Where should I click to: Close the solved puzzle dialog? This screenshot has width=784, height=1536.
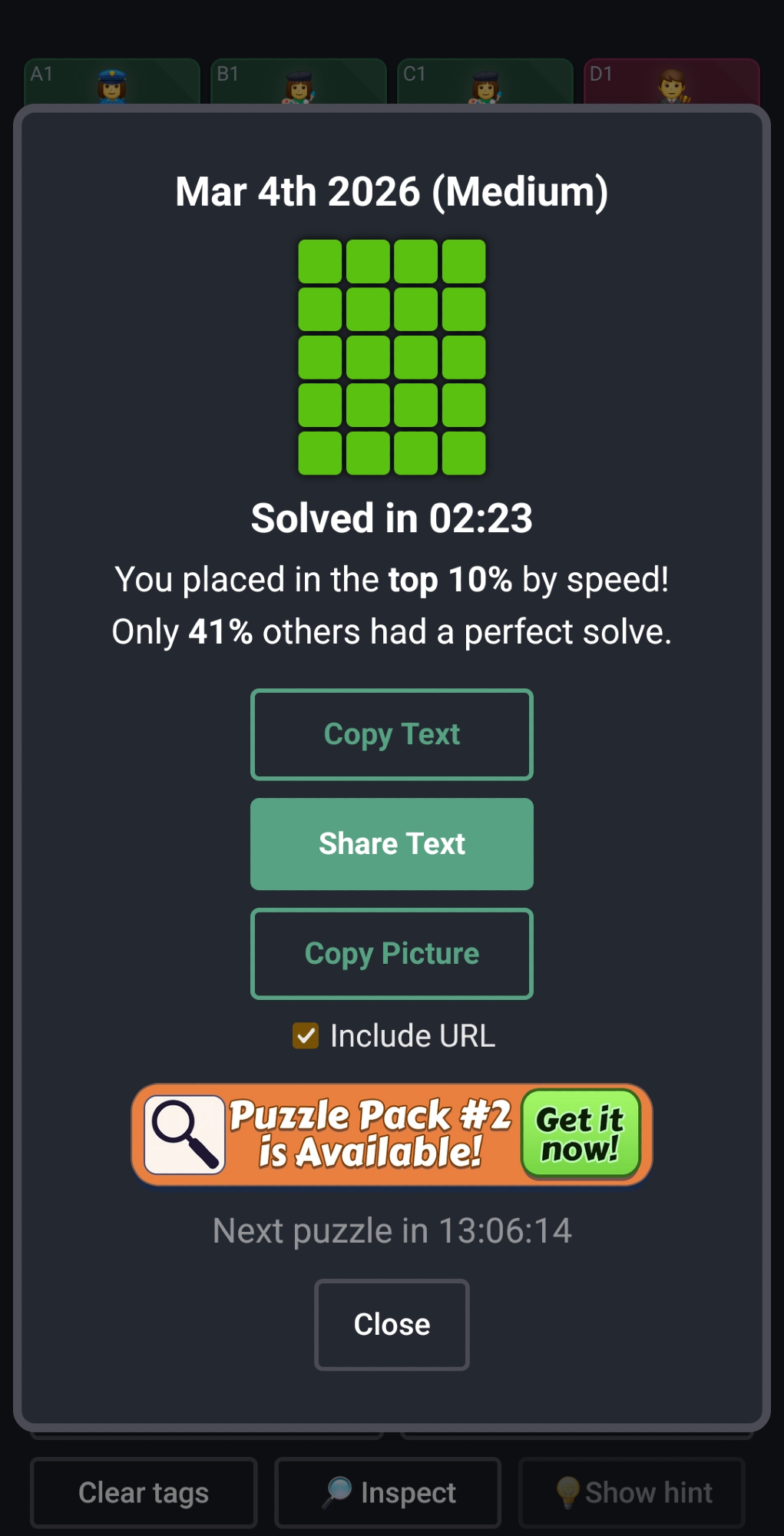click(392, 1324)
